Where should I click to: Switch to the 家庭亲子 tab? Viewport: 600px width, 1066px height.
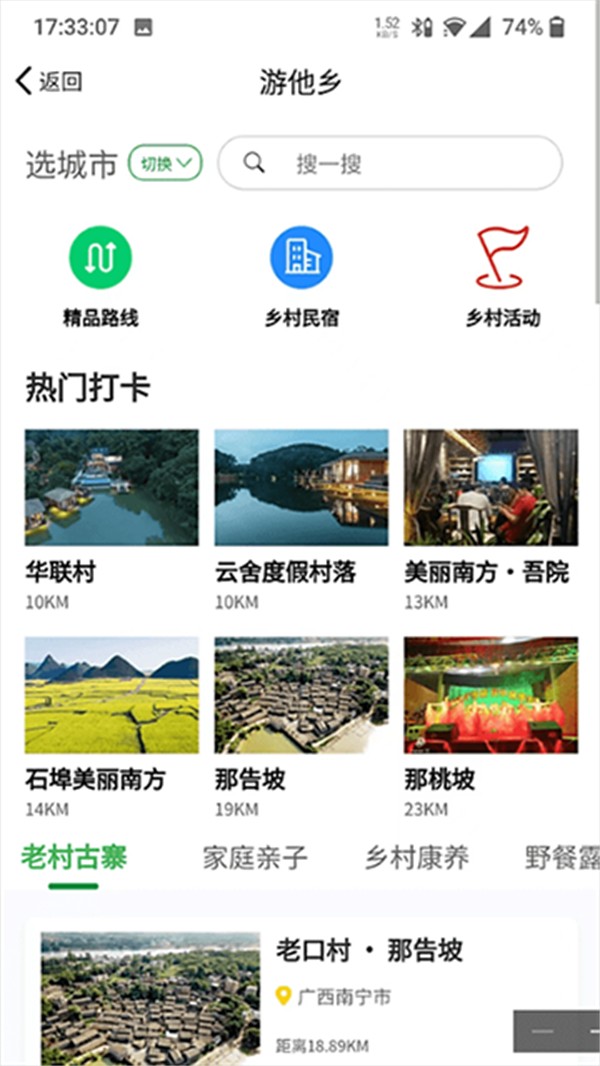255,857
